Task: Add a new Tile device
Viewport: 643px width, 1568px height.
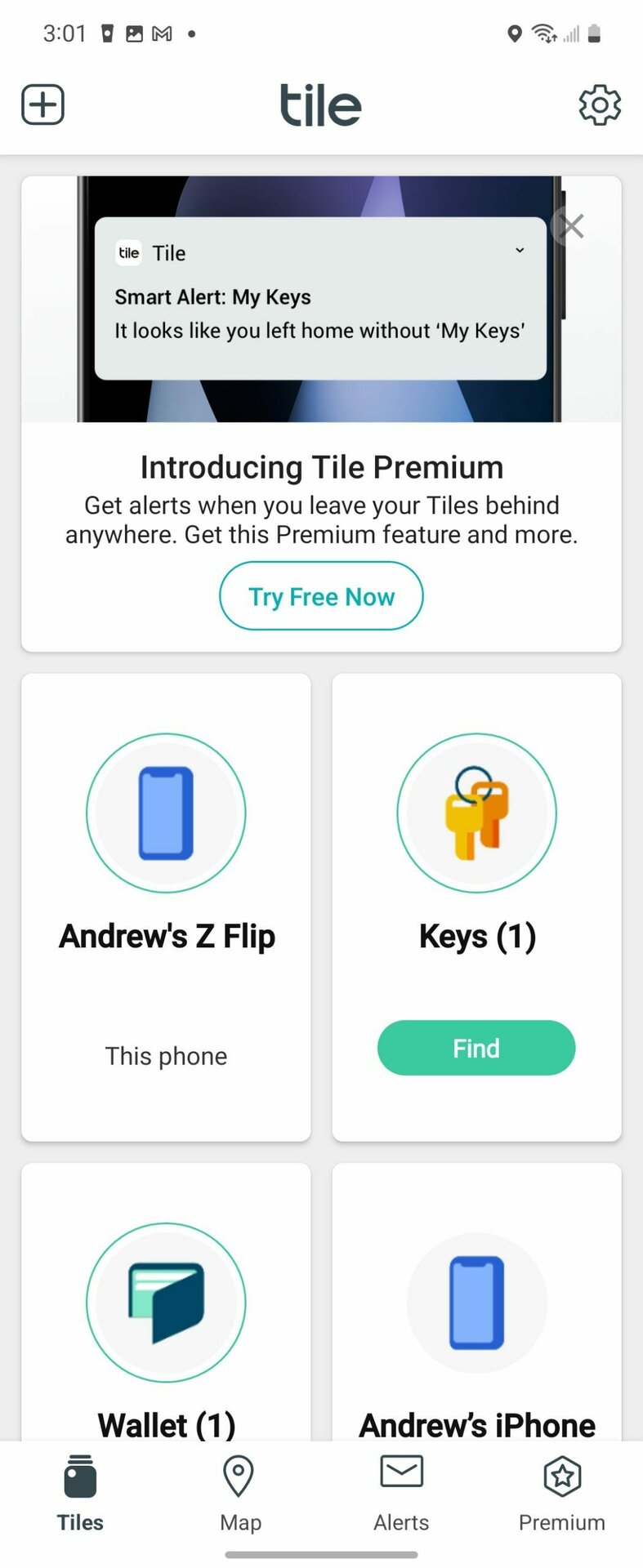Action: point(42,105)
